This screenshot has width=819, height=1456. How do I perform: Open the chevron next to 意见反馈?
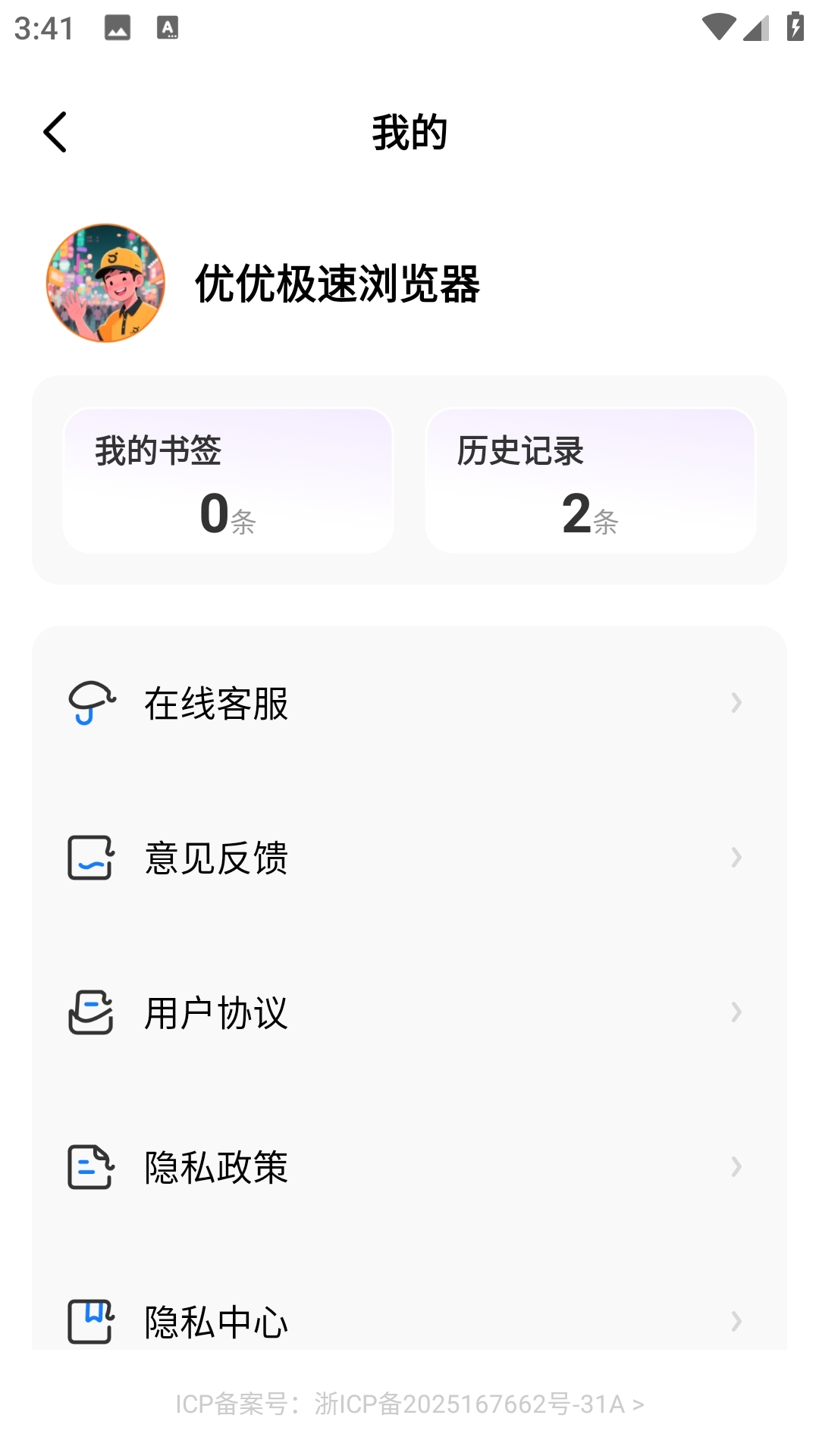coord(736,858)
